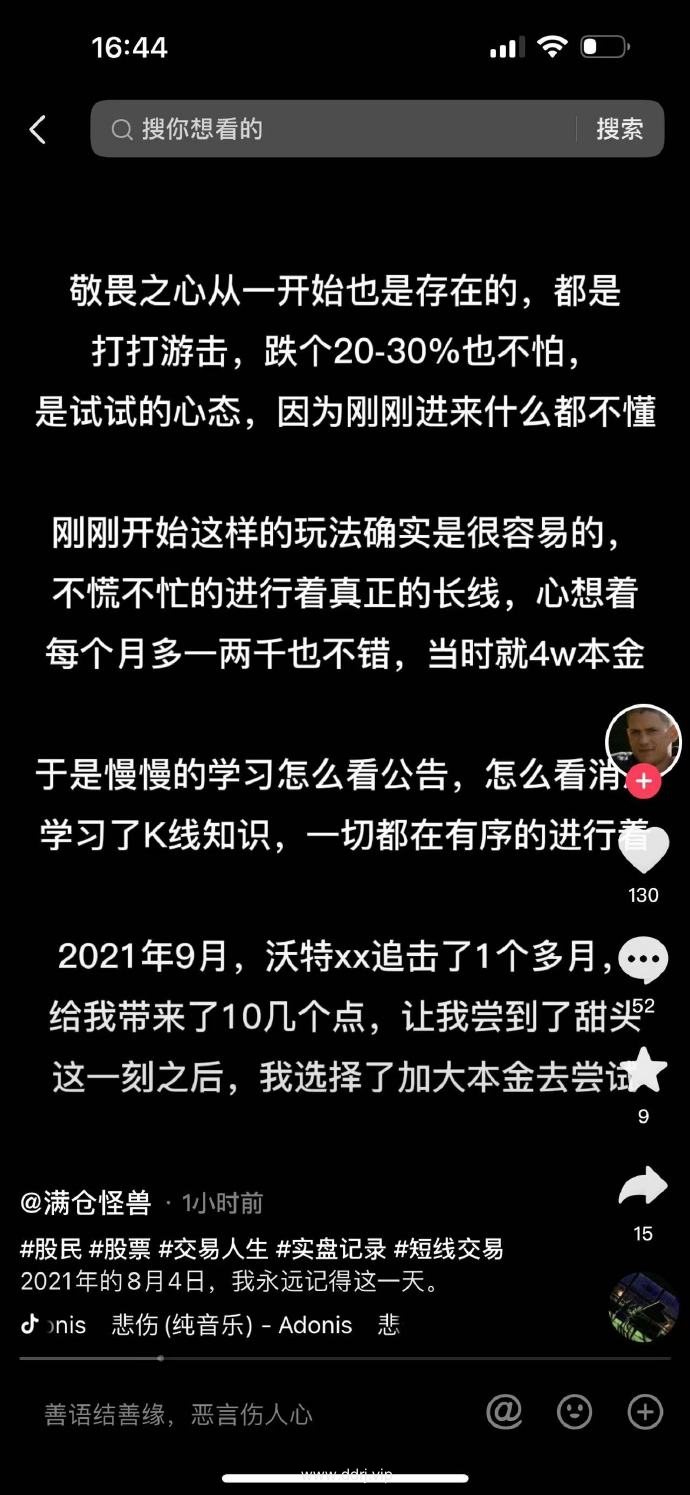690x1495 pixels.
Task: Open the @满仓怪兽 username
Action: coord(86,1203)
